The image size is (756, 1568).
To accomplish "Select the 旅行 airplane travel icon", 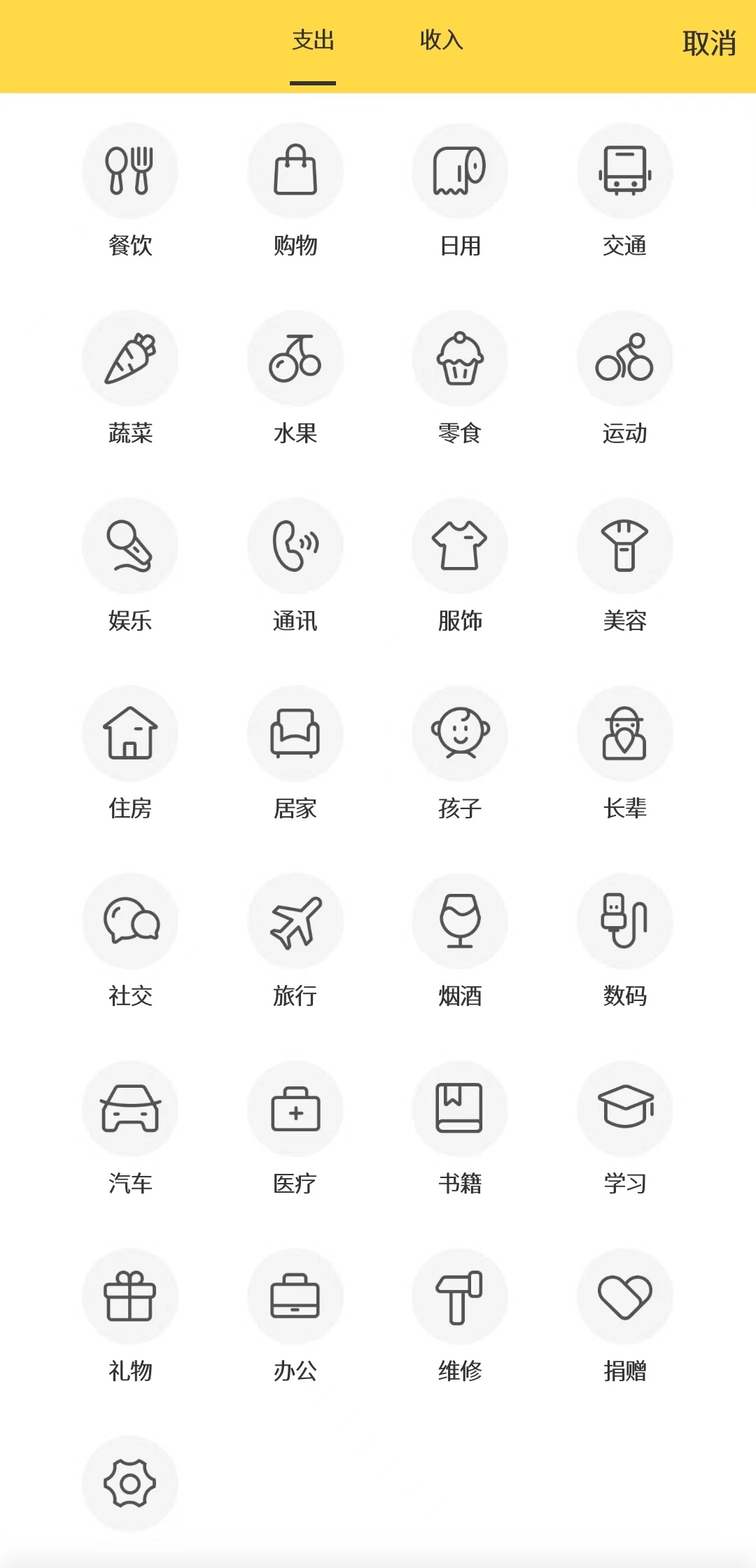I will click(295, 921).
